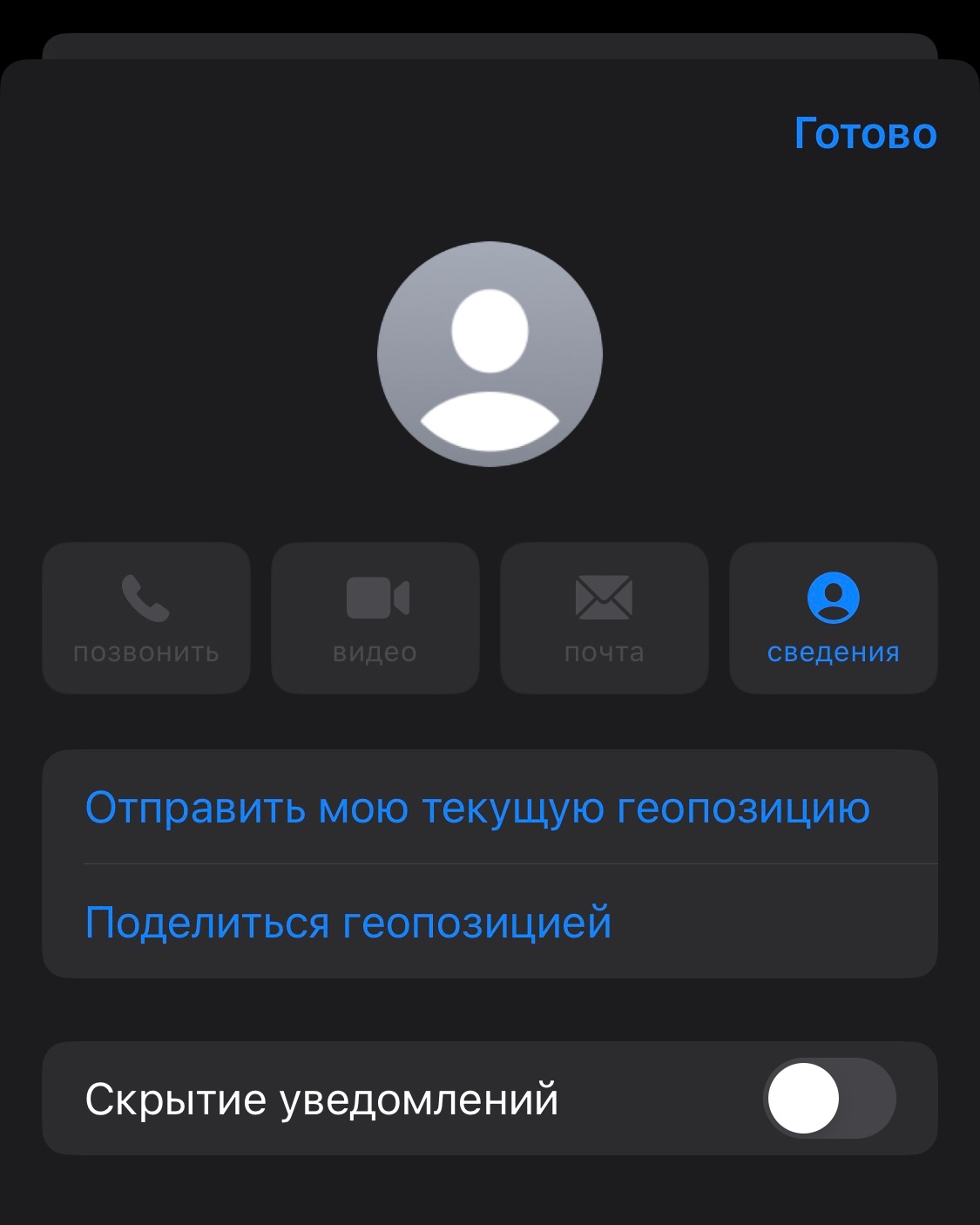980x1225 pixels.
Task: Tap the почта mail button
Action: click(604, 618)
